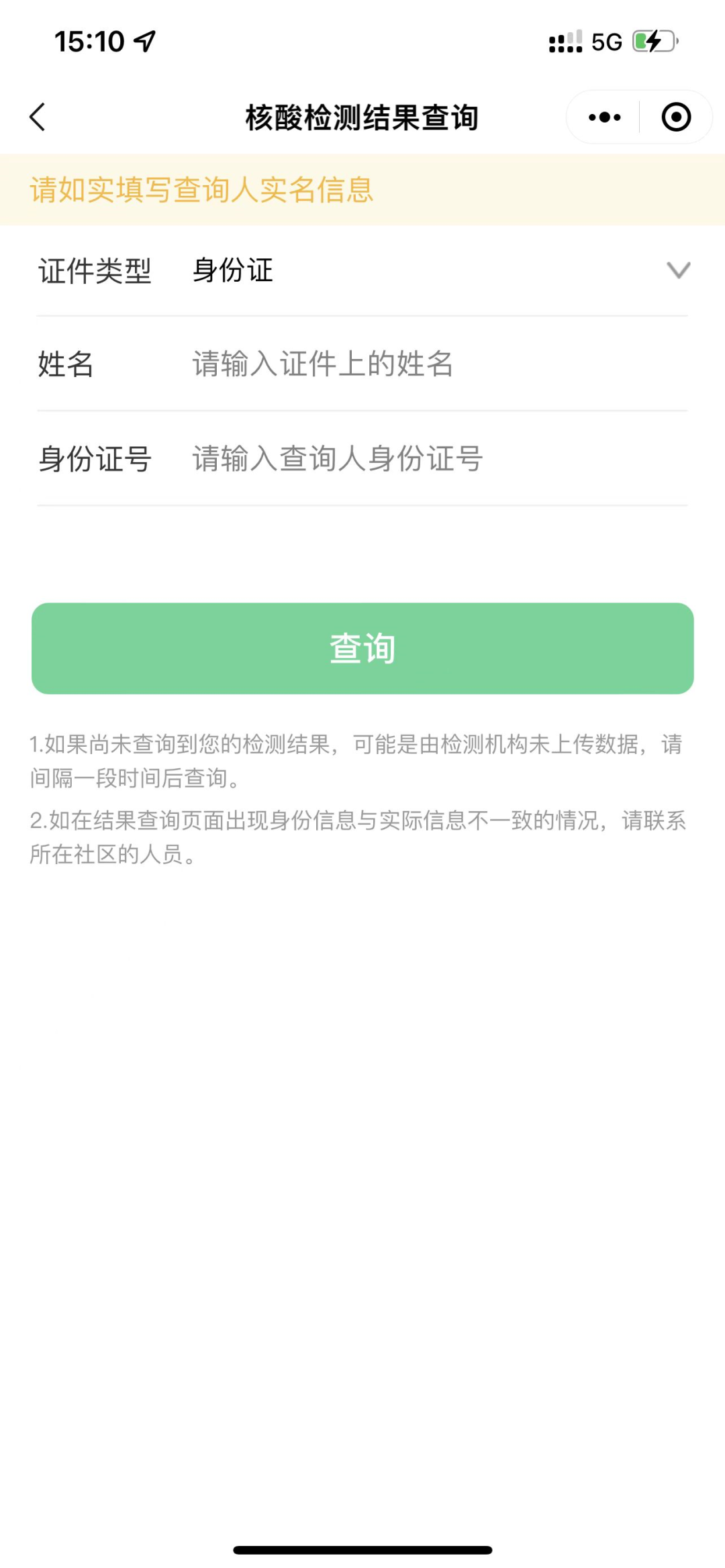Tap the cellular signal bars icon
The image size is (725, 1568).
(x=564, y=42)
